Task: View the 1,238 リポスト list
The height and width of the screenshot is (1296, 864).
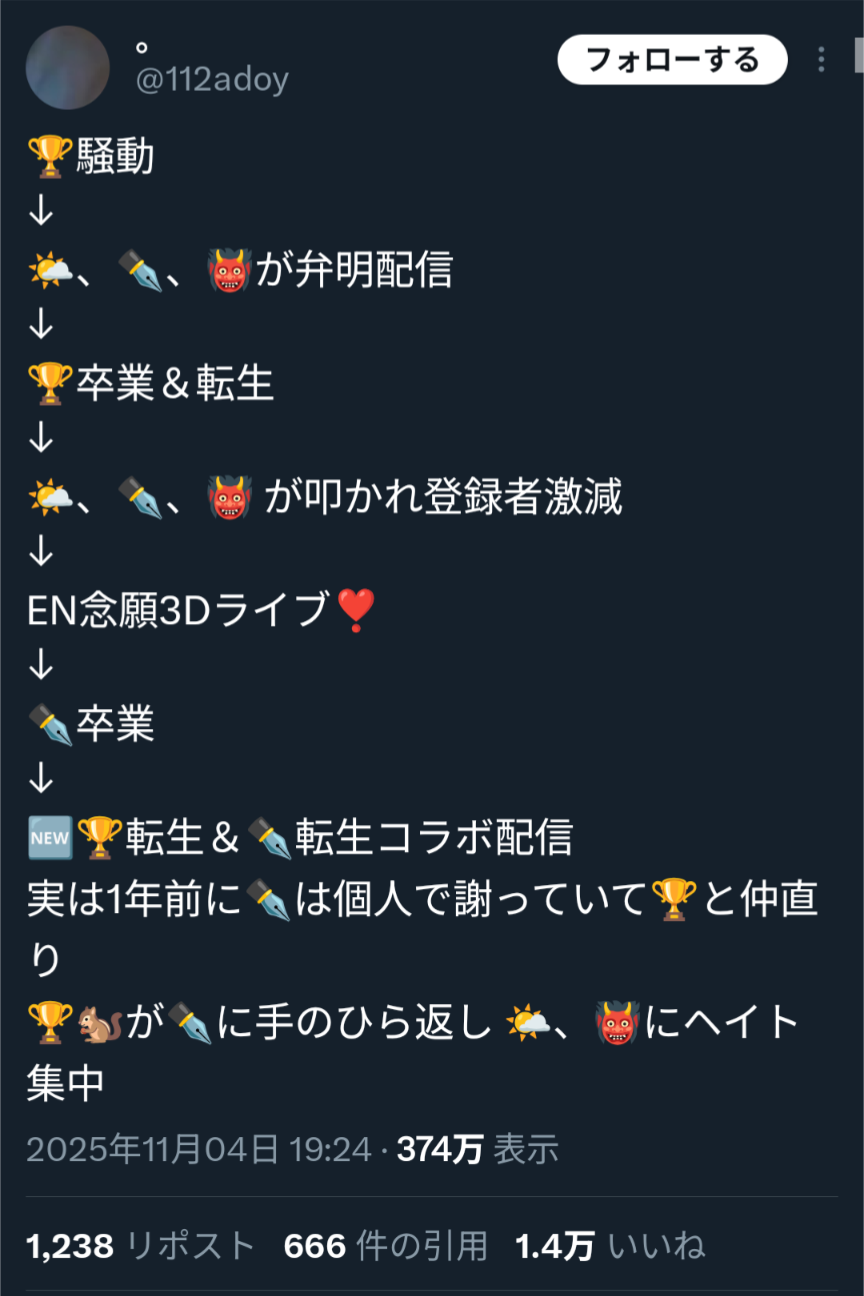Action: pos(140,1245)
